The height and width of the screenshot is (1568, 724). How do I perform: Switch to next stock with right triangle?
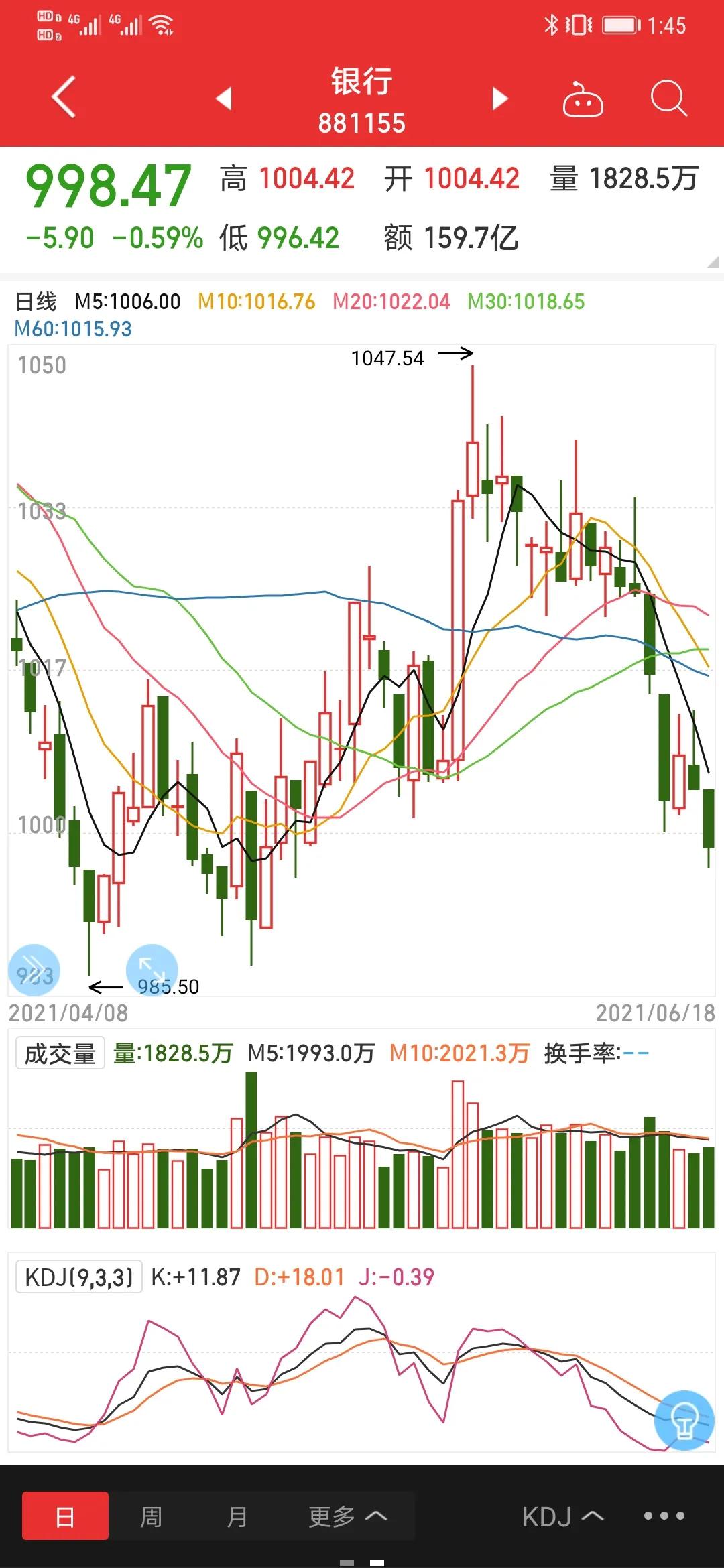click(x=499, y=98)
